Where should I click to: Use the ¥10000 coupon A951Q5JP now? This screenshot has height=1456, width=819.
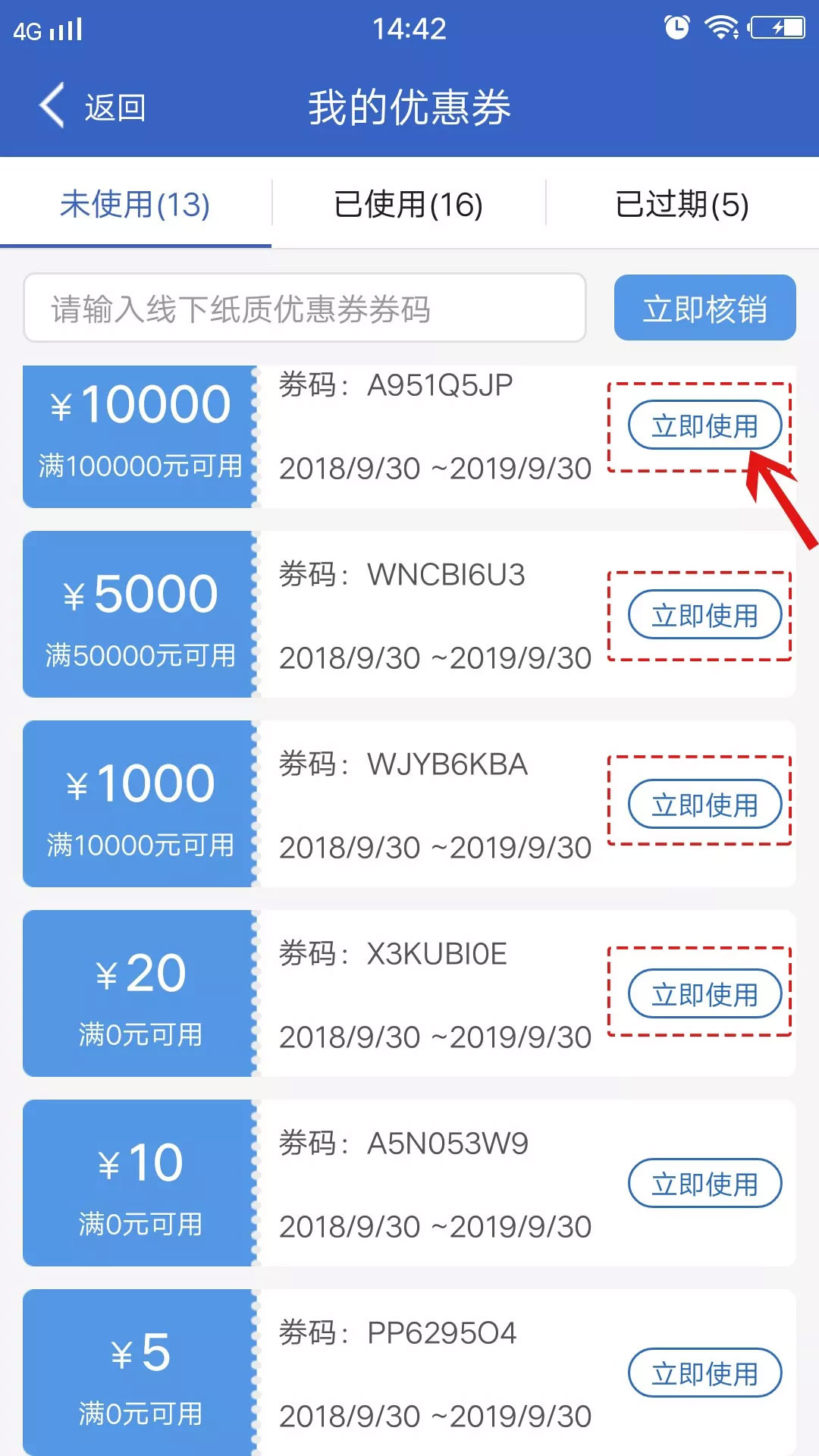(704, 425)
